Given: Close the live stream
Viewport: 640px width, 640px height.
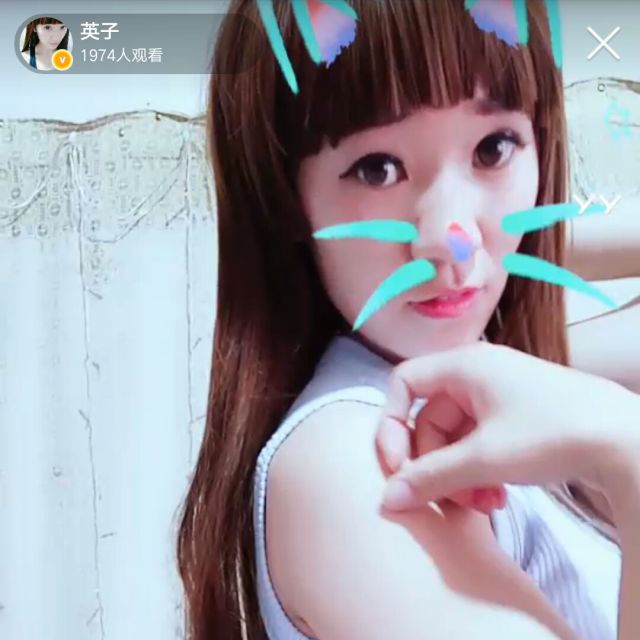Looking at the screenshot, I should 603,43.
